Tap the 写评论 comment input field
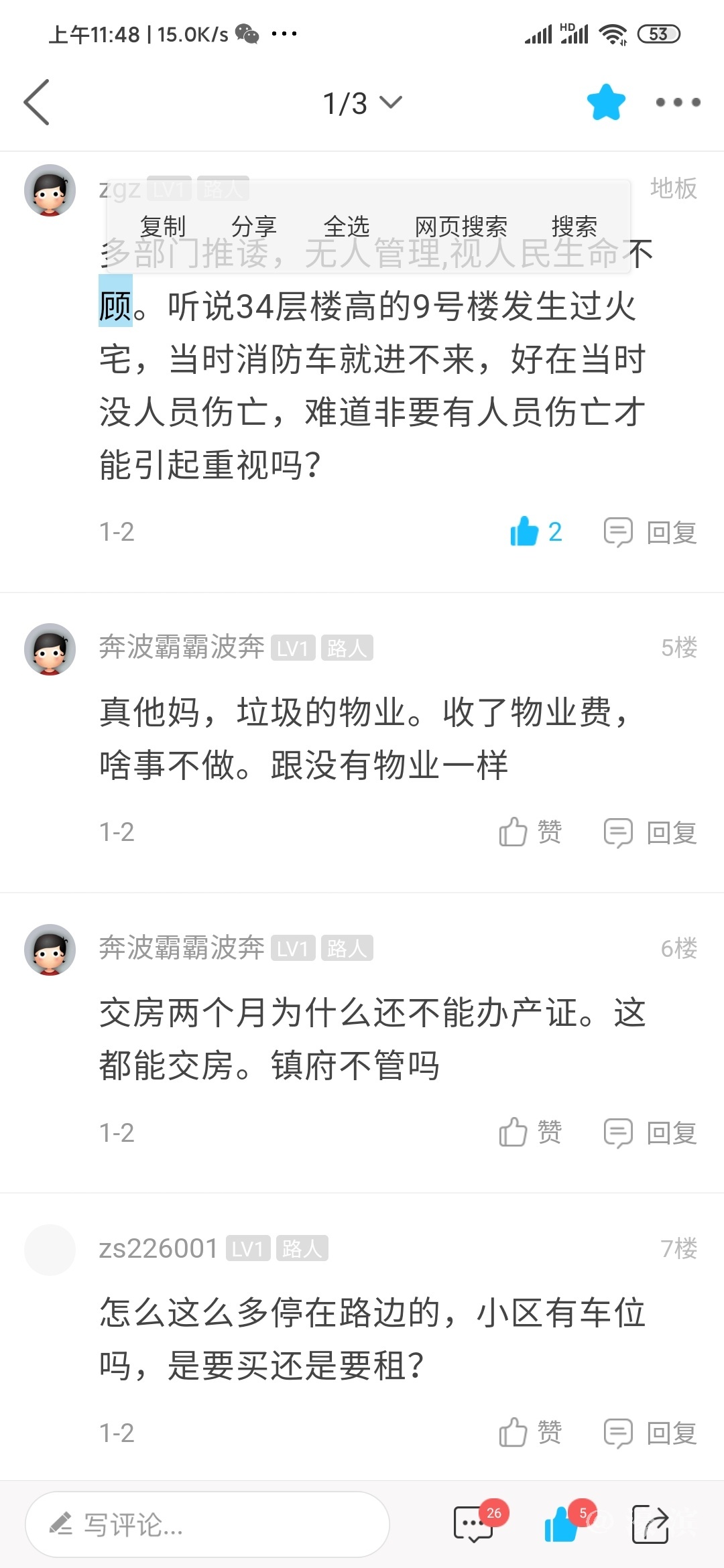Image resolution: width=724 pixels, height=1568 pixels. (x=207, y=1524)
